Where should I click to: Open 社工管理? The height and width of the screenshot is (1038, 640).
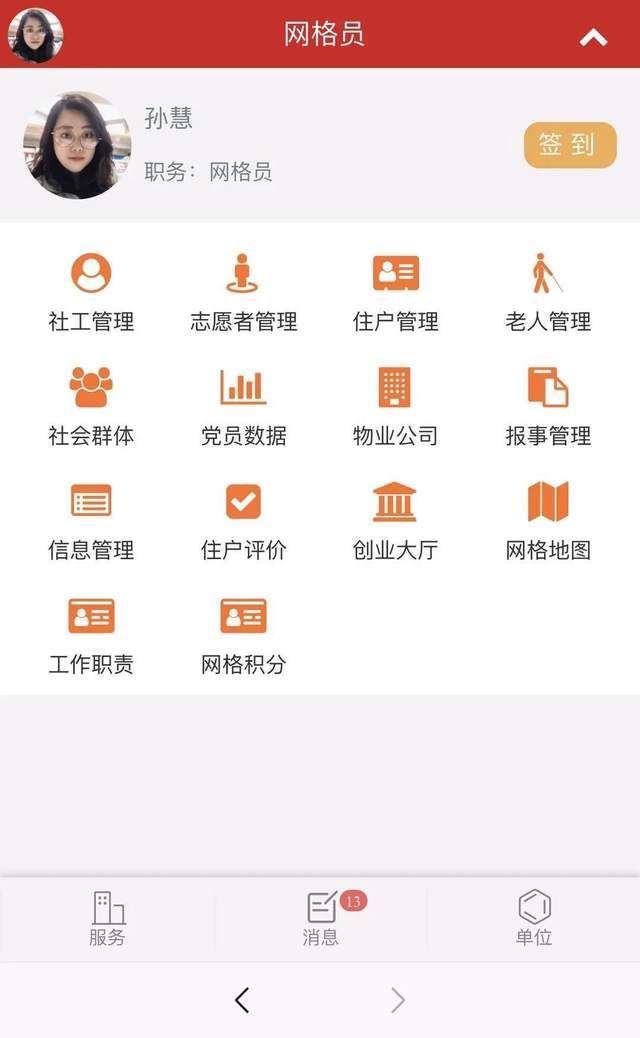click(x=91, y=292)
